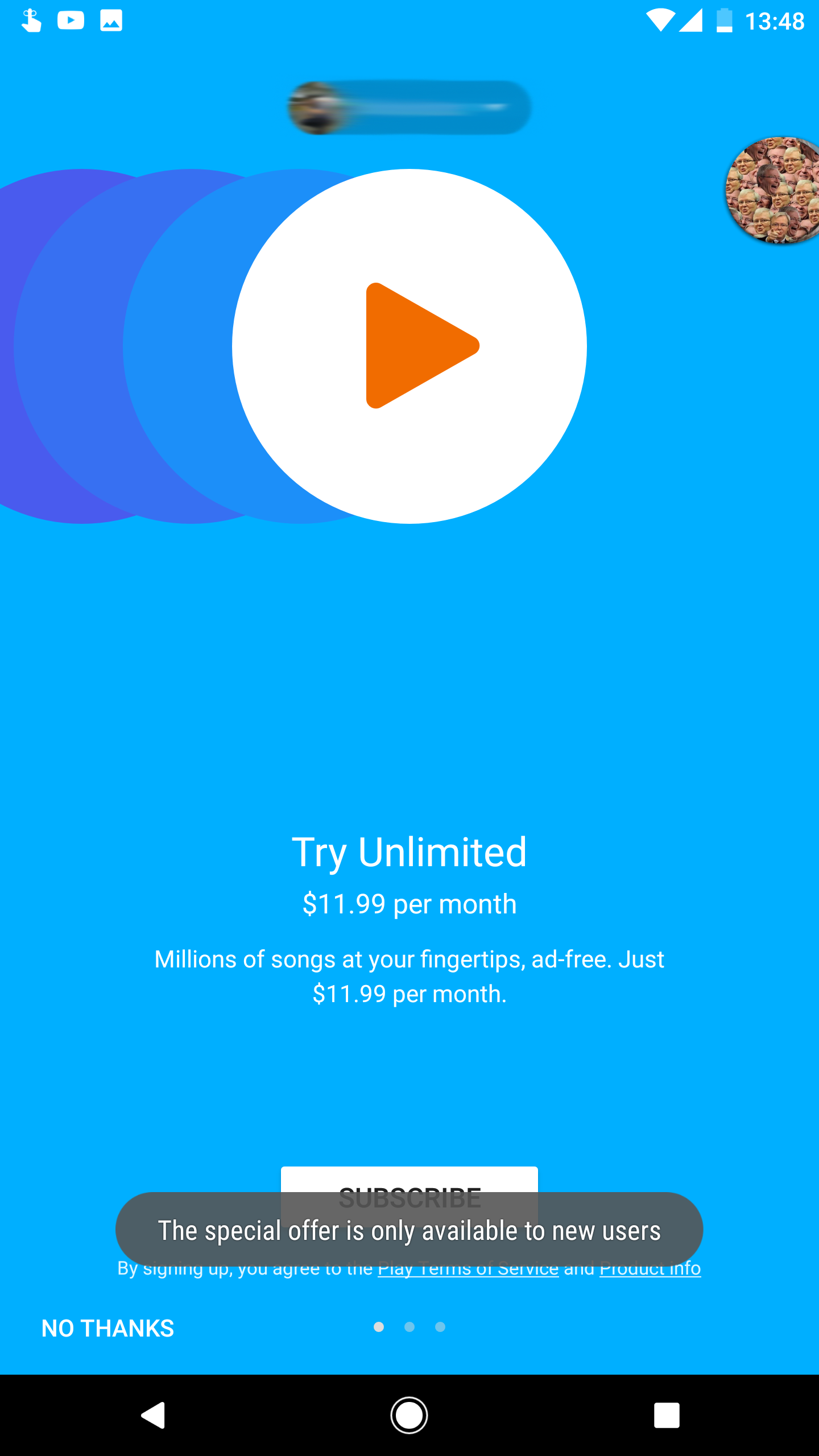This screenshot has height=1456, width=819.
Task: Go back with the navigation bar
Action: pos(153,1415)
